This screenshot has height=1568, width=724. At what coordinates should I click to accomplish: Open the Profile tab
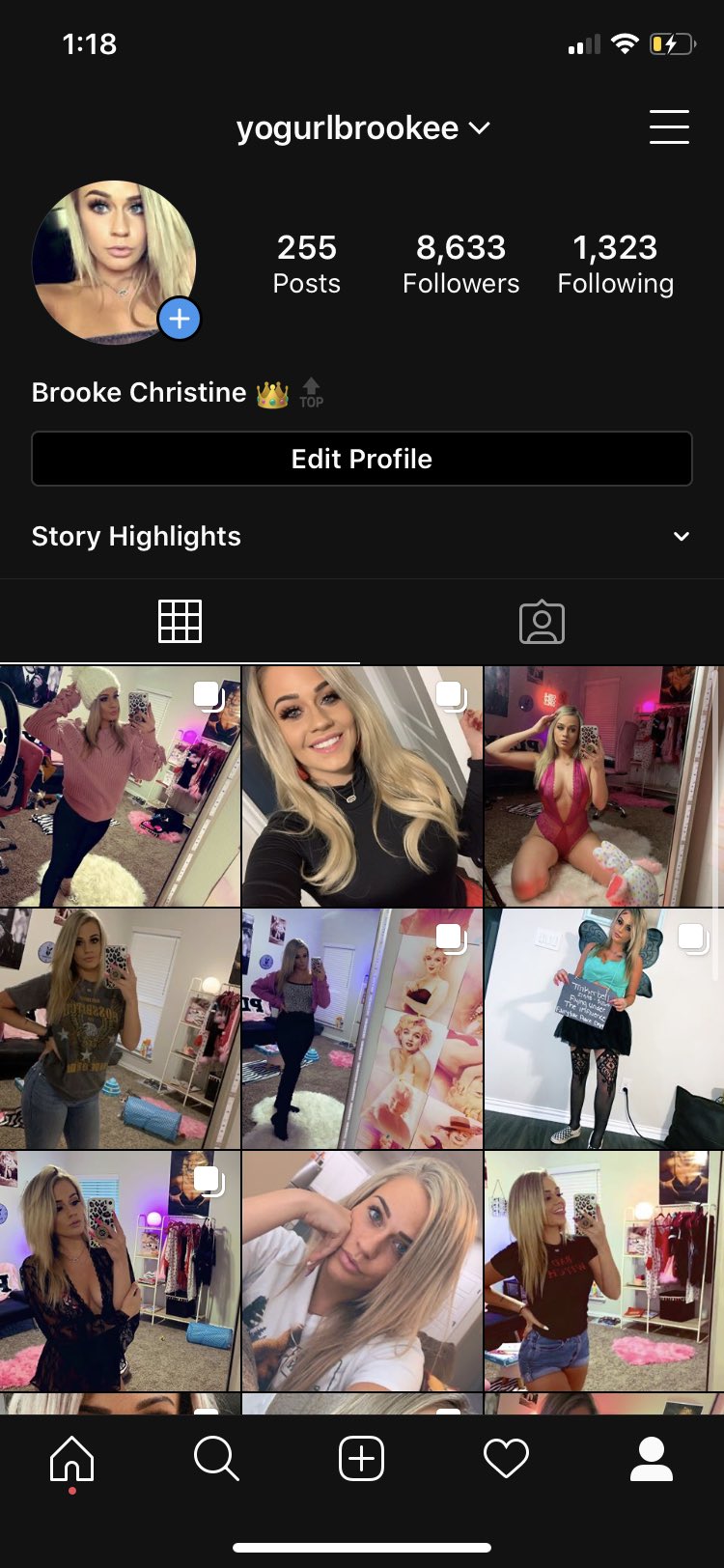(652, 1458)
